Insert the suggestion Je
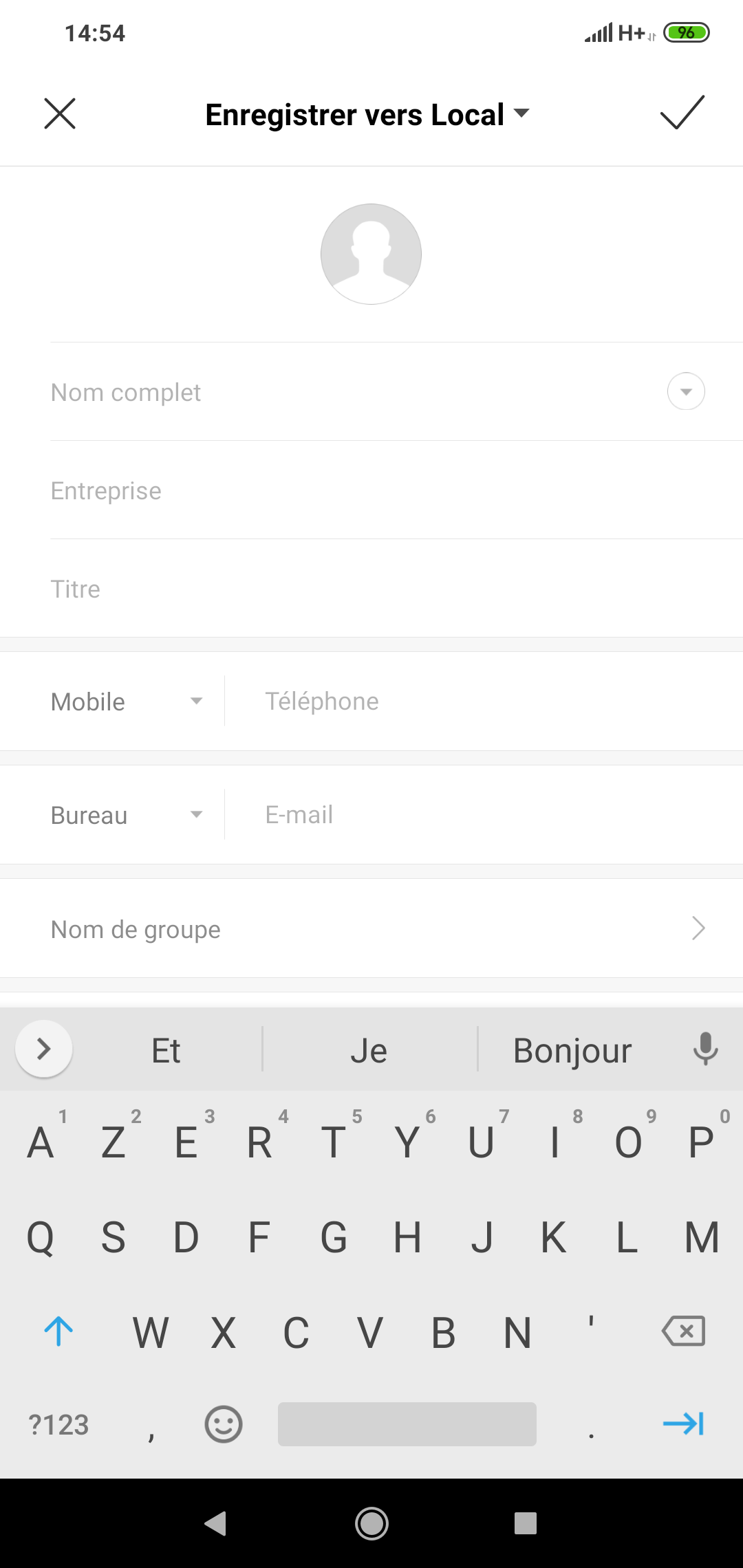Viewport: 743px width, 1568px height. (x=369, y=1051)
